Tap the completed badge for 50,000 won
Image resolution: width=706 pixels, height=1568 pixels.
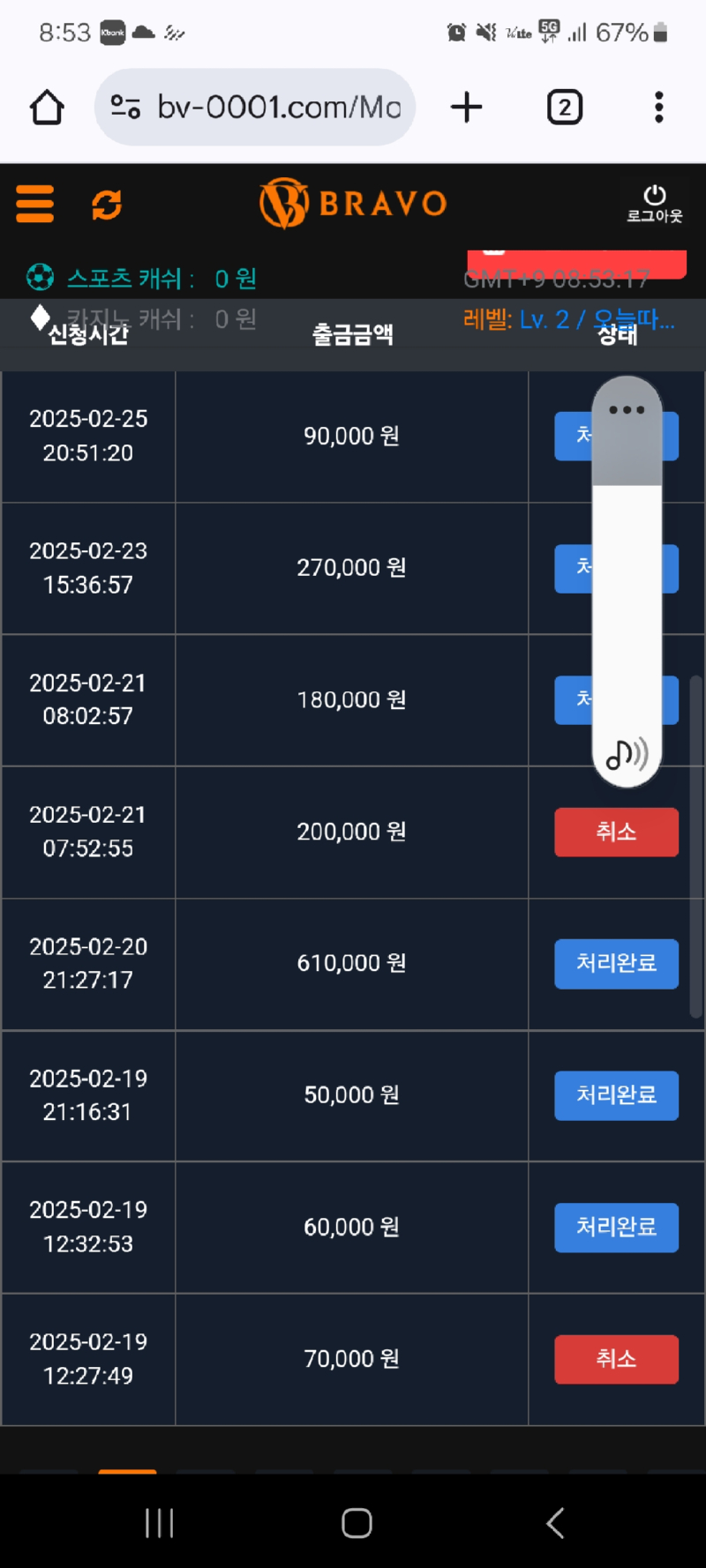pos(616,1095)
